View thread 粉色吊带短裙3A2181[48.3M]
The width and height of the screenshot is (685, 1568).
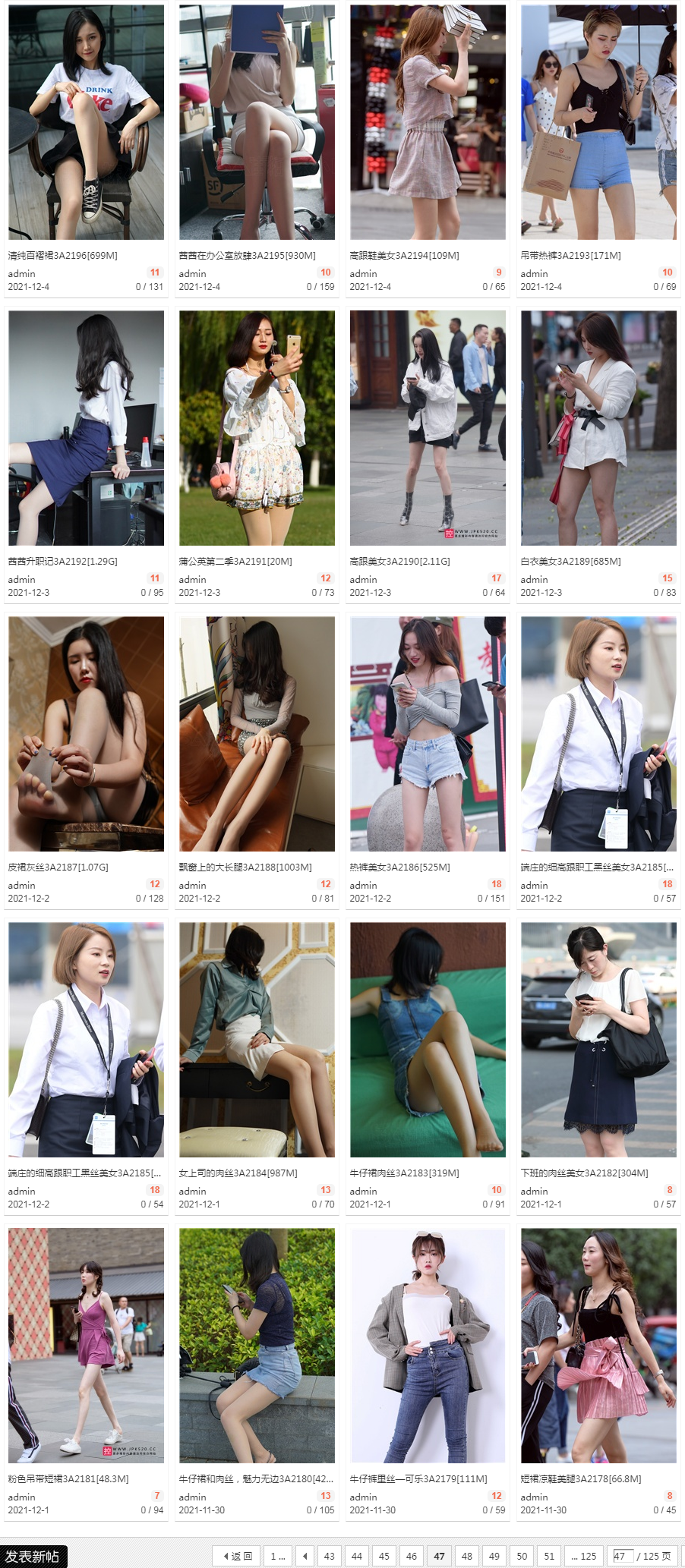click(x=68, y=1479)
